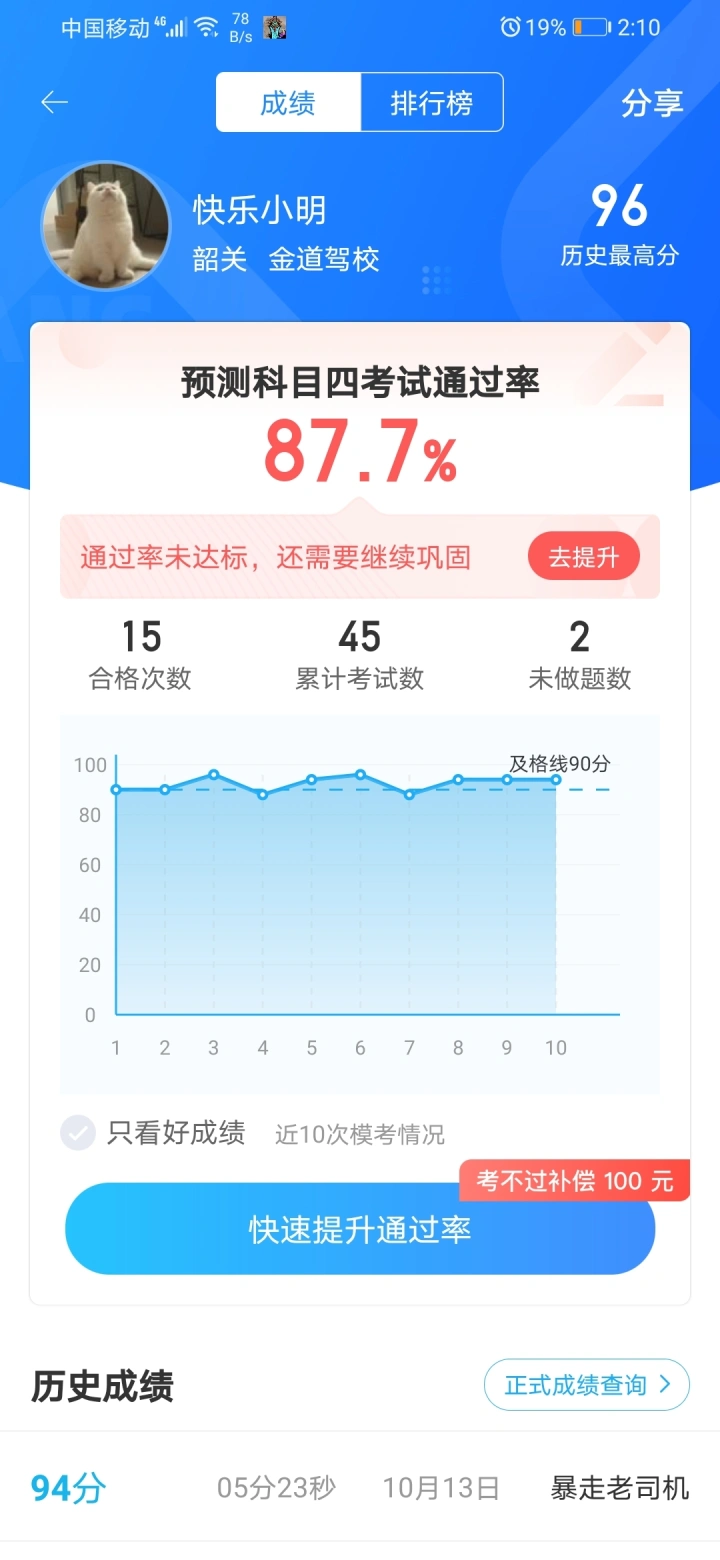Toggle the 只看好成绩 checkbox
The image size is (720, 1560).
(78, 1133)
